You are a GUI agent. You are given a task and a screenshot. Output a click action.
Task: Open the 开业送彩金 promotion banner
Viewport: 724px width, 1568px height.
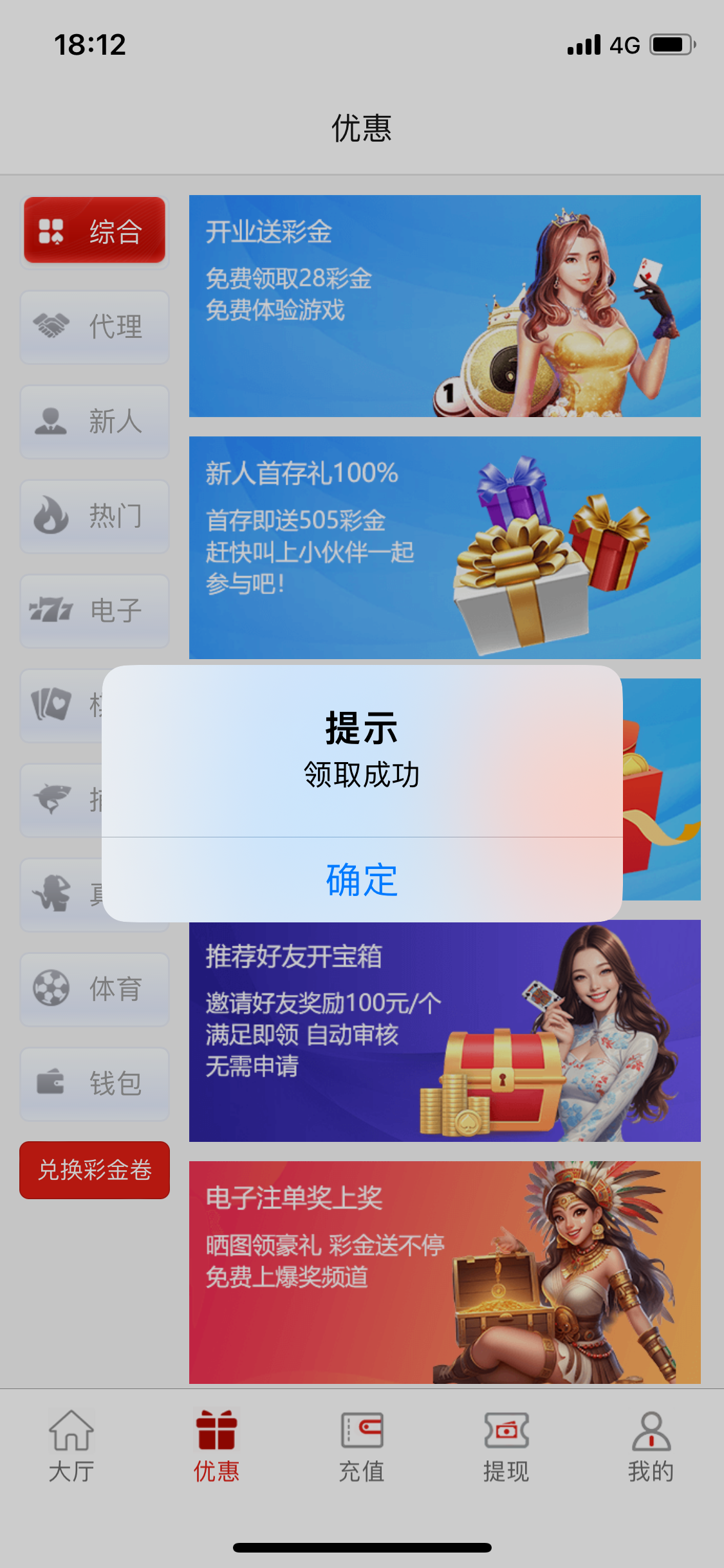[444, 306]
